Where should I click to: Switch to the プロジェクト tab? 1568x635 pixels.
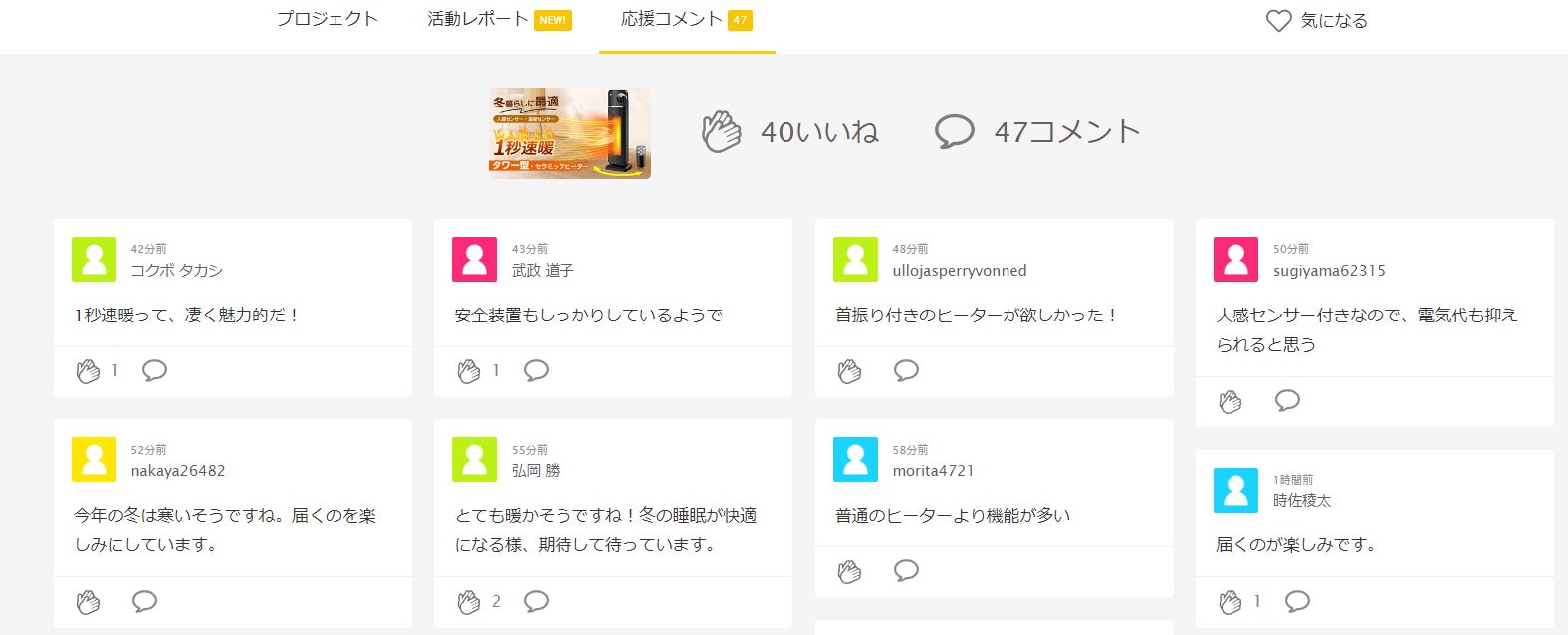[328, 19]
